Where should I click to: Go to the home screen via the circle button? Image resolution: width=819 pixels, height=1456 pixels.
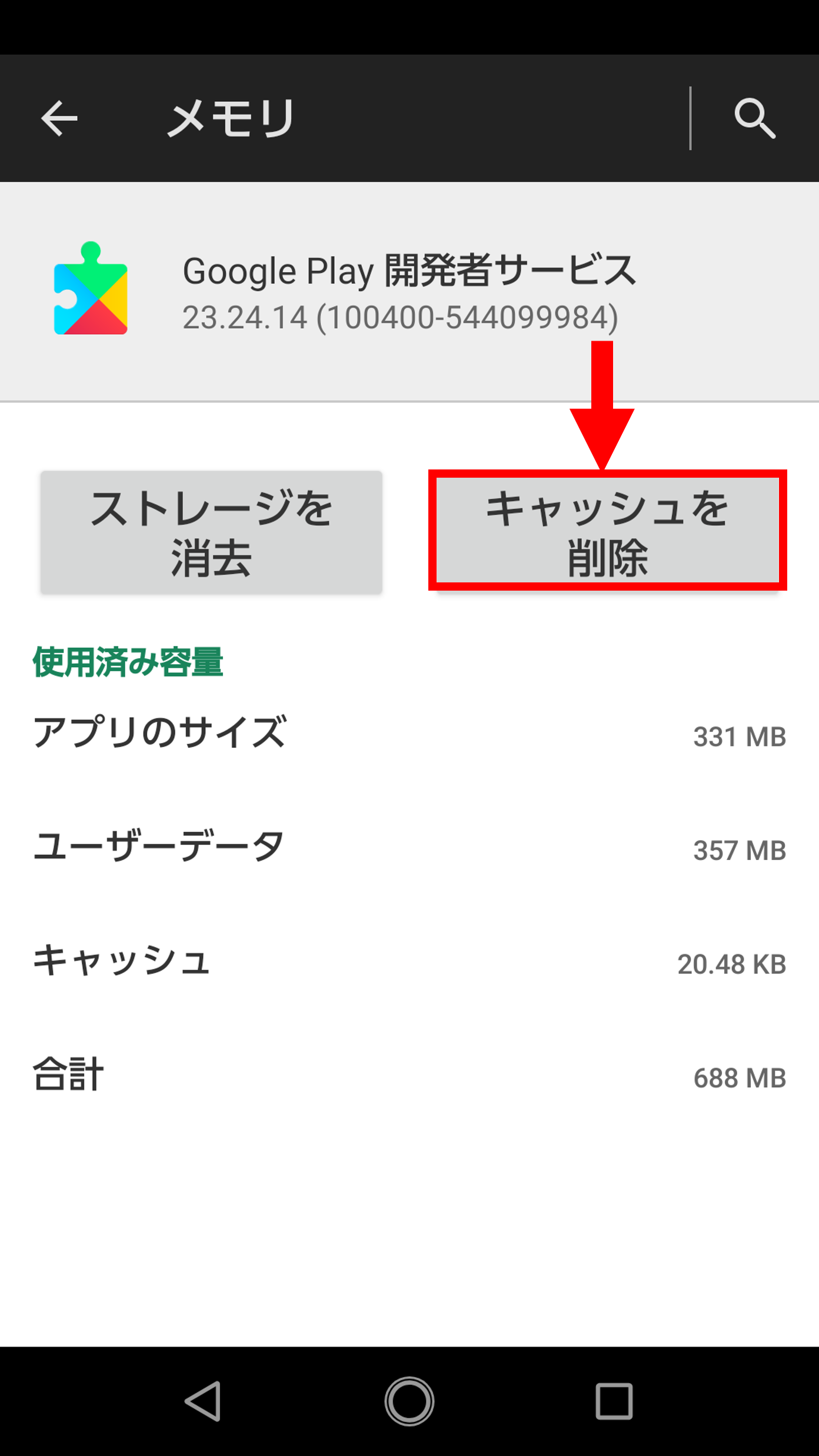[409, 1401]
